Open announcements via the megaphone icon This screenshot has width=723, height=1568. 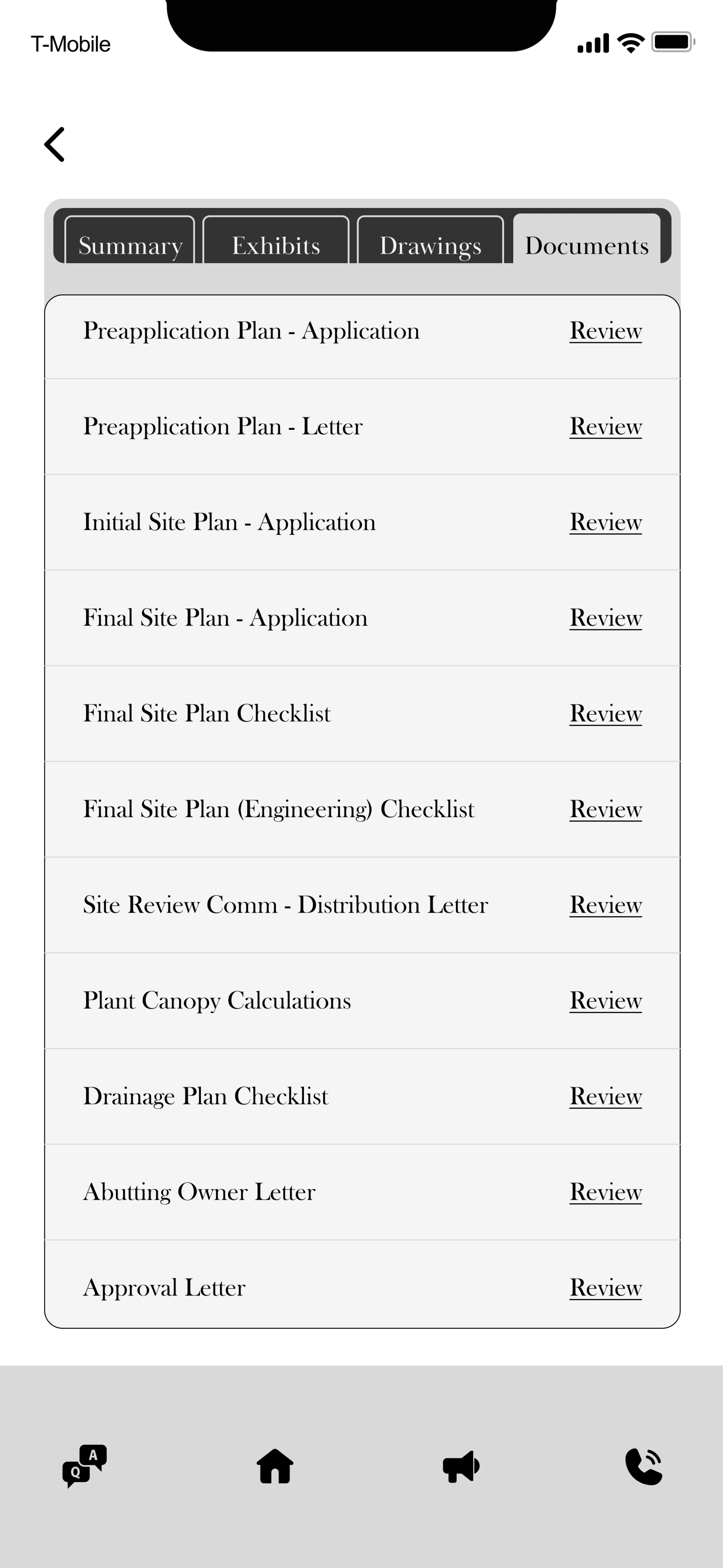coord(461,1466)
